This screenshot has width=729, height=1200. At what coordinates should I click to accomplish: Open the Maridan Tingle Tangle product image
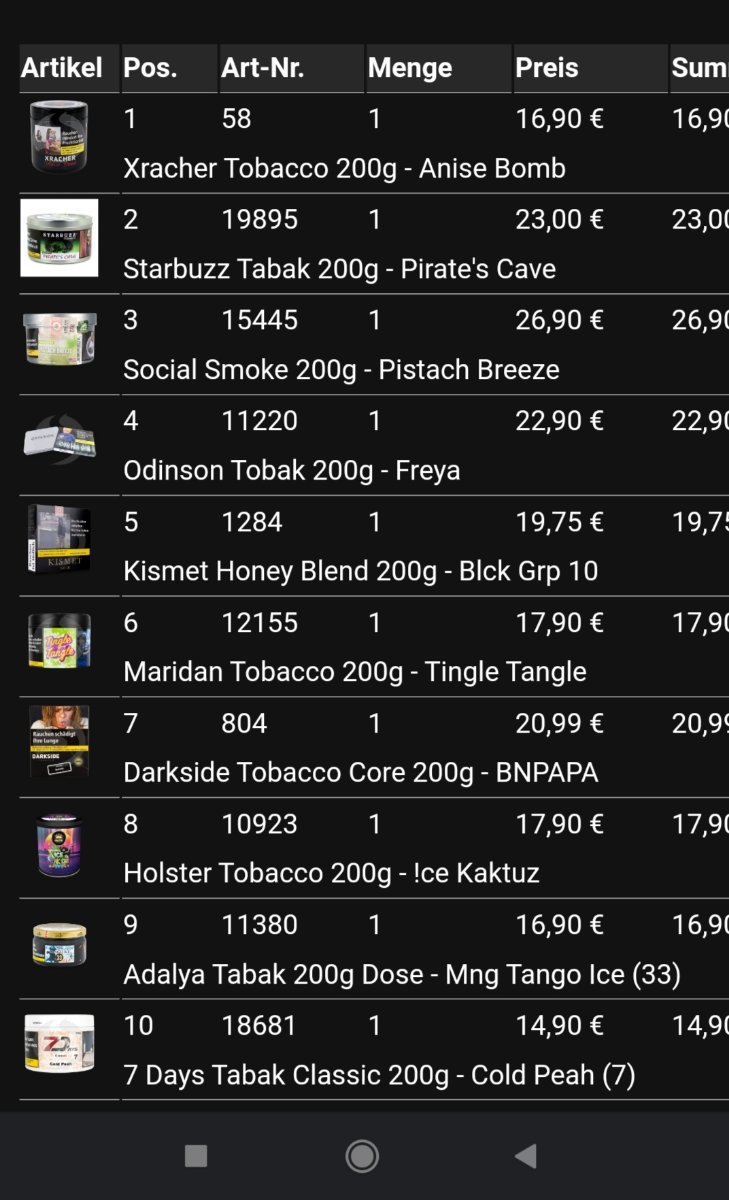[x=59, y=640]
